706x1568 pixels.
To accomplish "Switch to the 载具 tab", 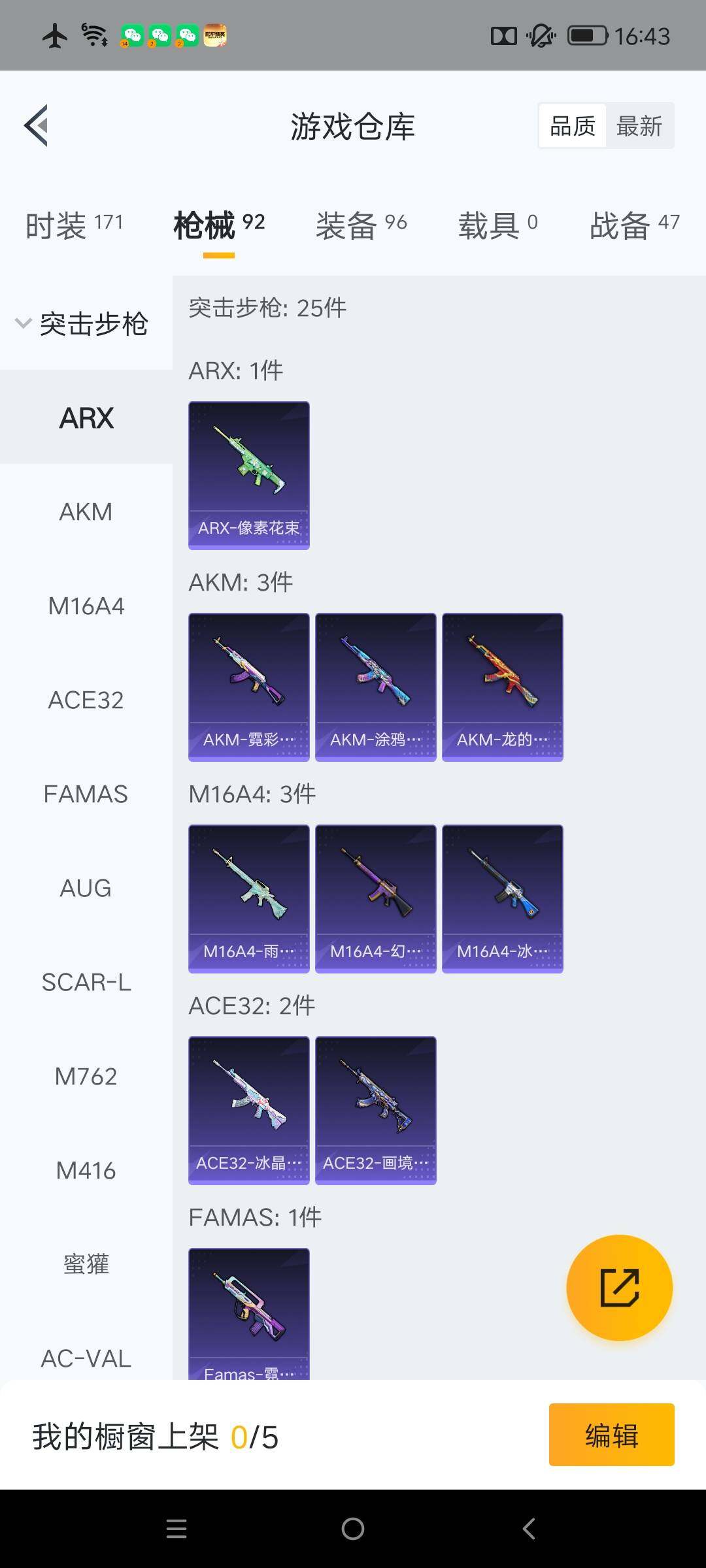I will [x=497, y=225].
